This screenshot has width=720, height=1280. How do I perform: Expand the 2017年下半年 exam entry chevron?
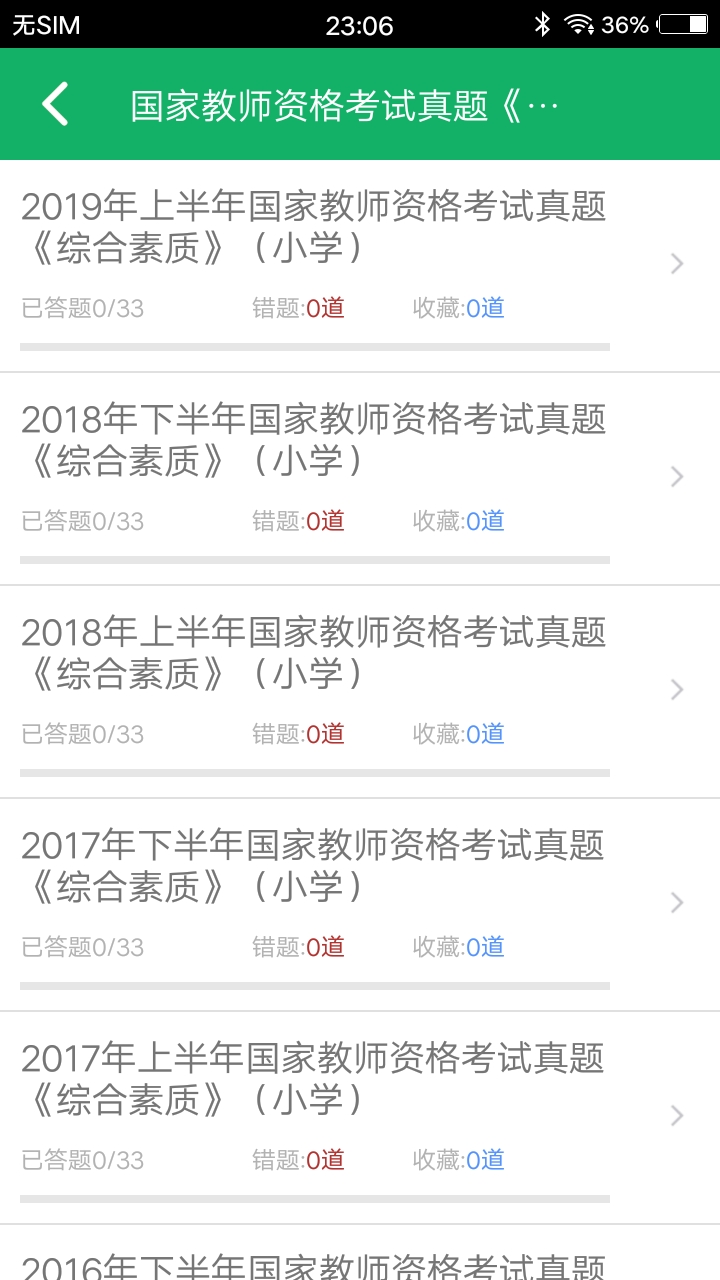click(x=676, y=902)
